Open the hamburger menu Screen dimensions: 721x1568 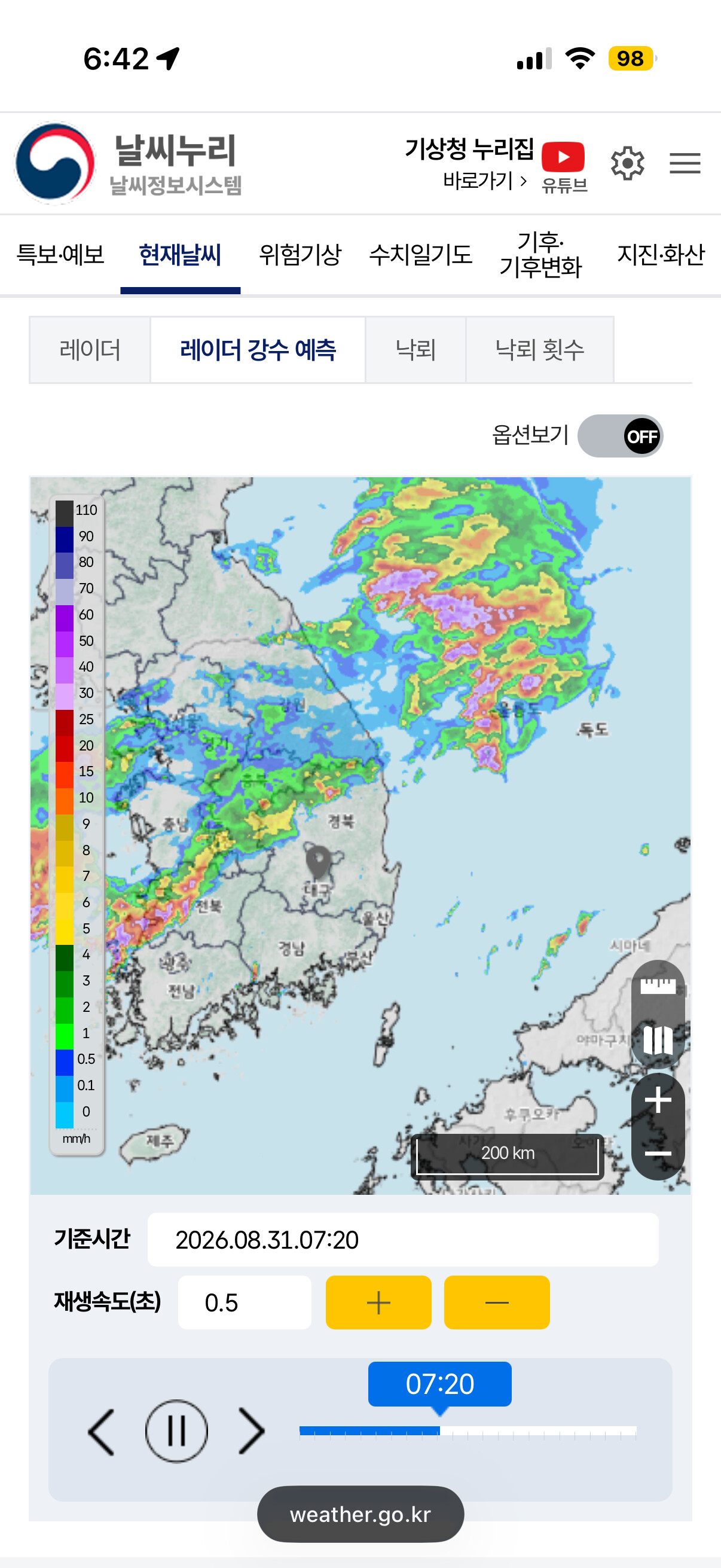tap(685, 163)
